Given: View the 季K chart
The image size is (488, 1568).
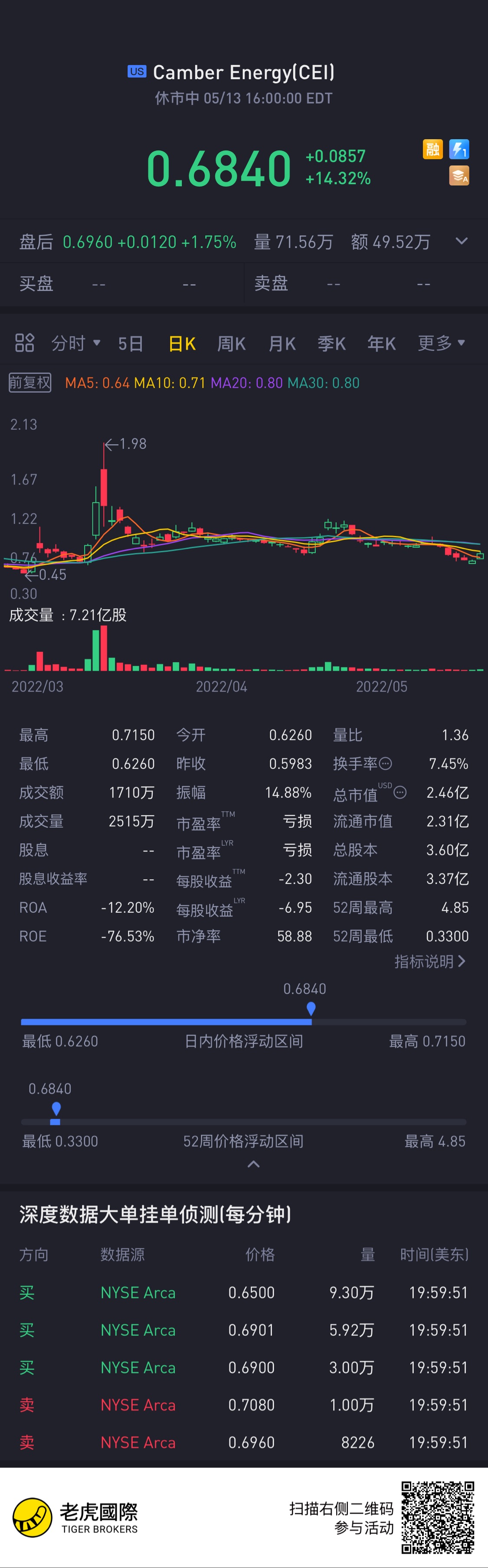Looking at the screenshot, I should pyautogui.click(x=331, y=344).
